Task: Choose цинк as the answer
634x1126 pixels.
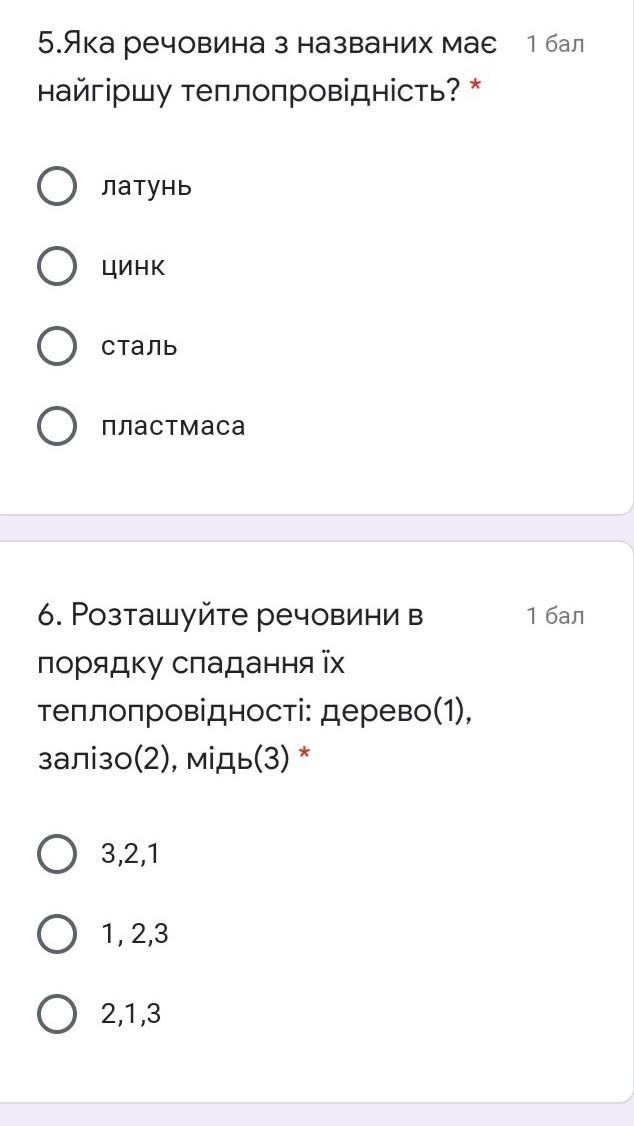Action: click(x=57, y=266)
